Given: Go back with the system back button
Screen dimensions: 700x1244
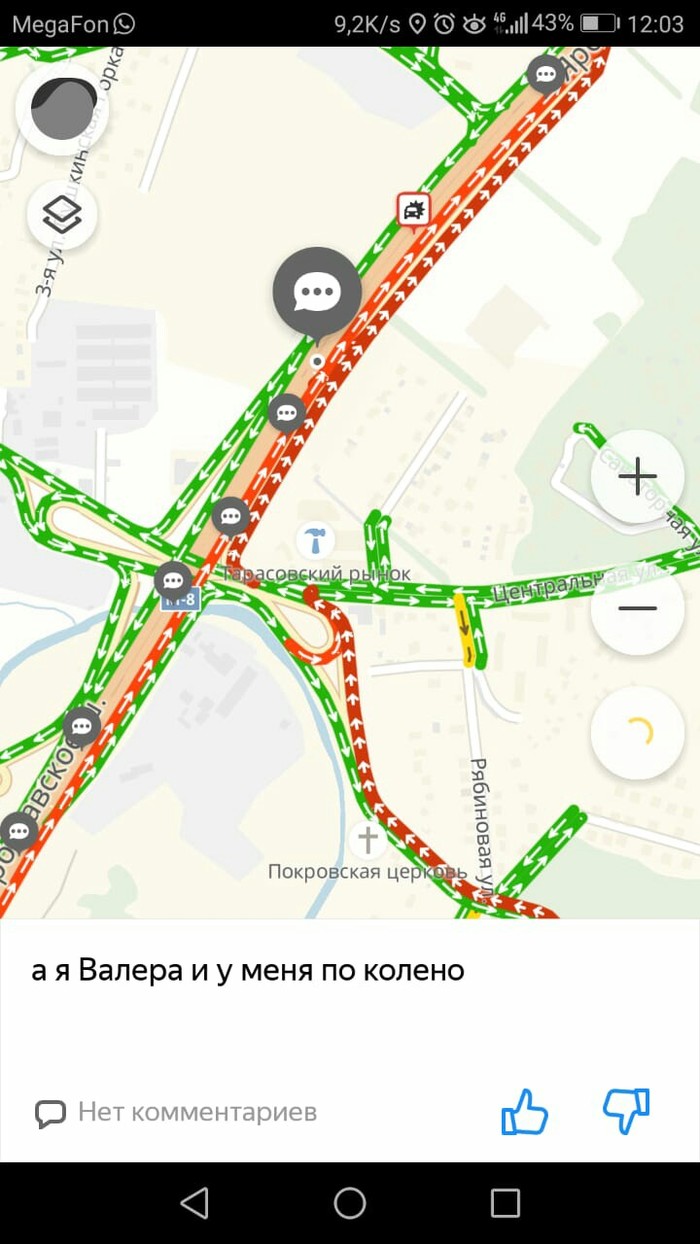Looking at the screenshot, I should [x=194, y=1203].
